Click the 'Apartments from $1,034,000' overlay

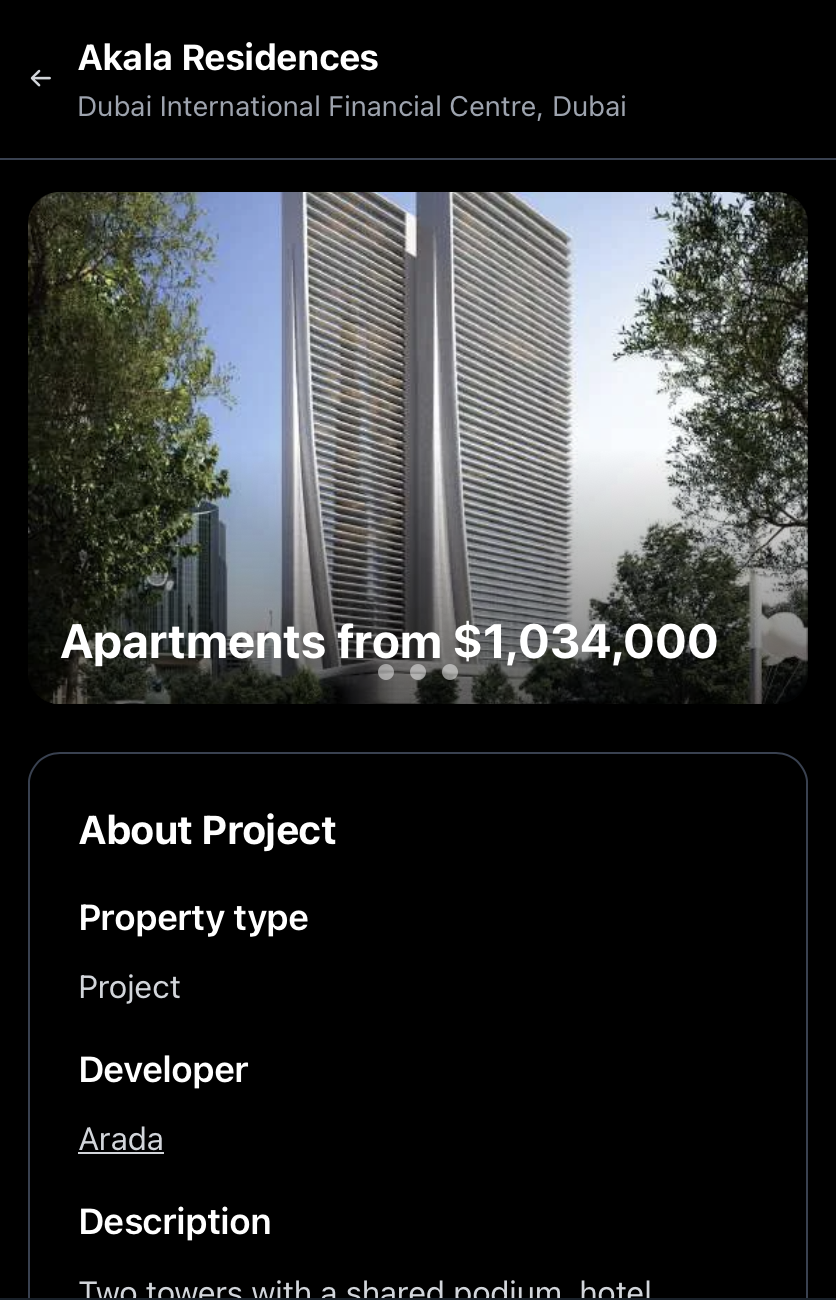coord(389,641)
